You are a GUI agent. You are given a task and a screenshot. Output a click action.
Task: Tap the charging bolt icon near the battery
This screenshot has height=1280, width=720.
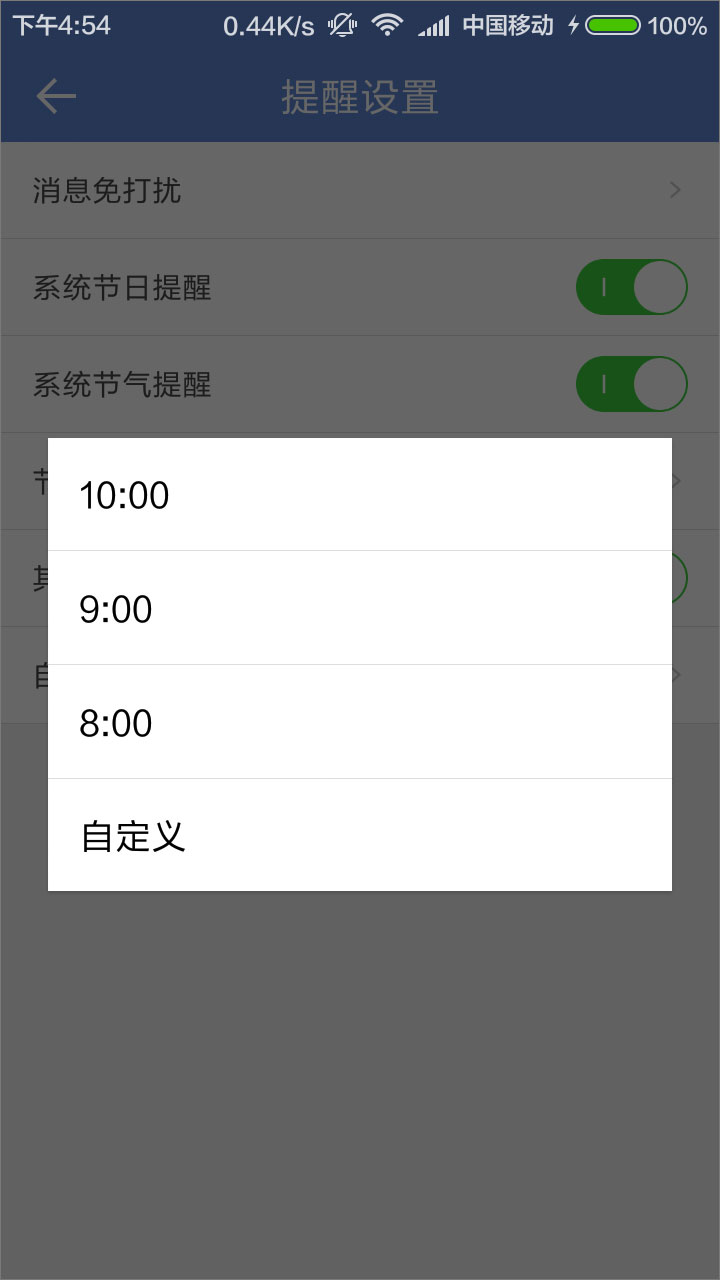(x=573, y=24)
